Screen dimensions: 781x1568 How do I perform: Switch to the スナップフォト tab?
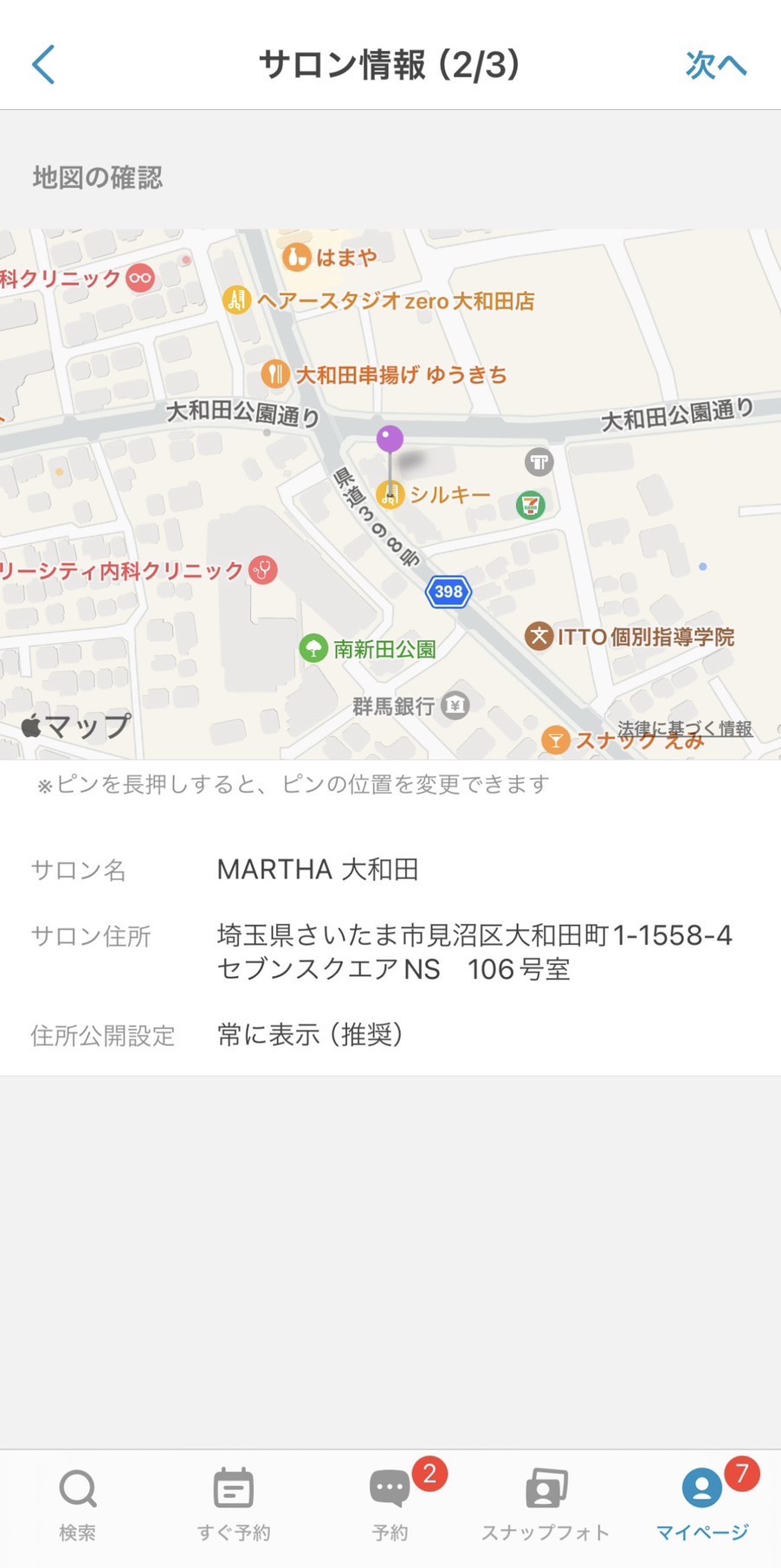[x=545, y=1506]
